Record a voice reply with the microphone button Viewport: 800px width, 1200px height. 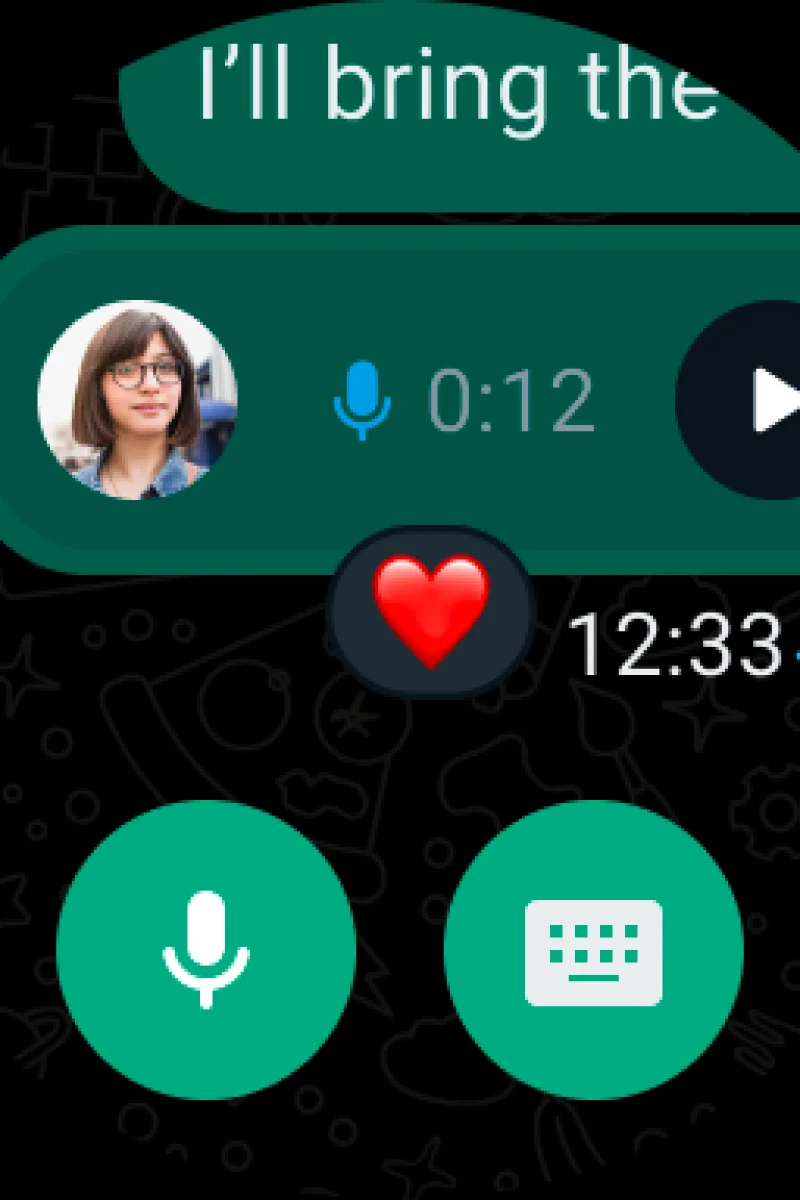[x=206, y=949]
